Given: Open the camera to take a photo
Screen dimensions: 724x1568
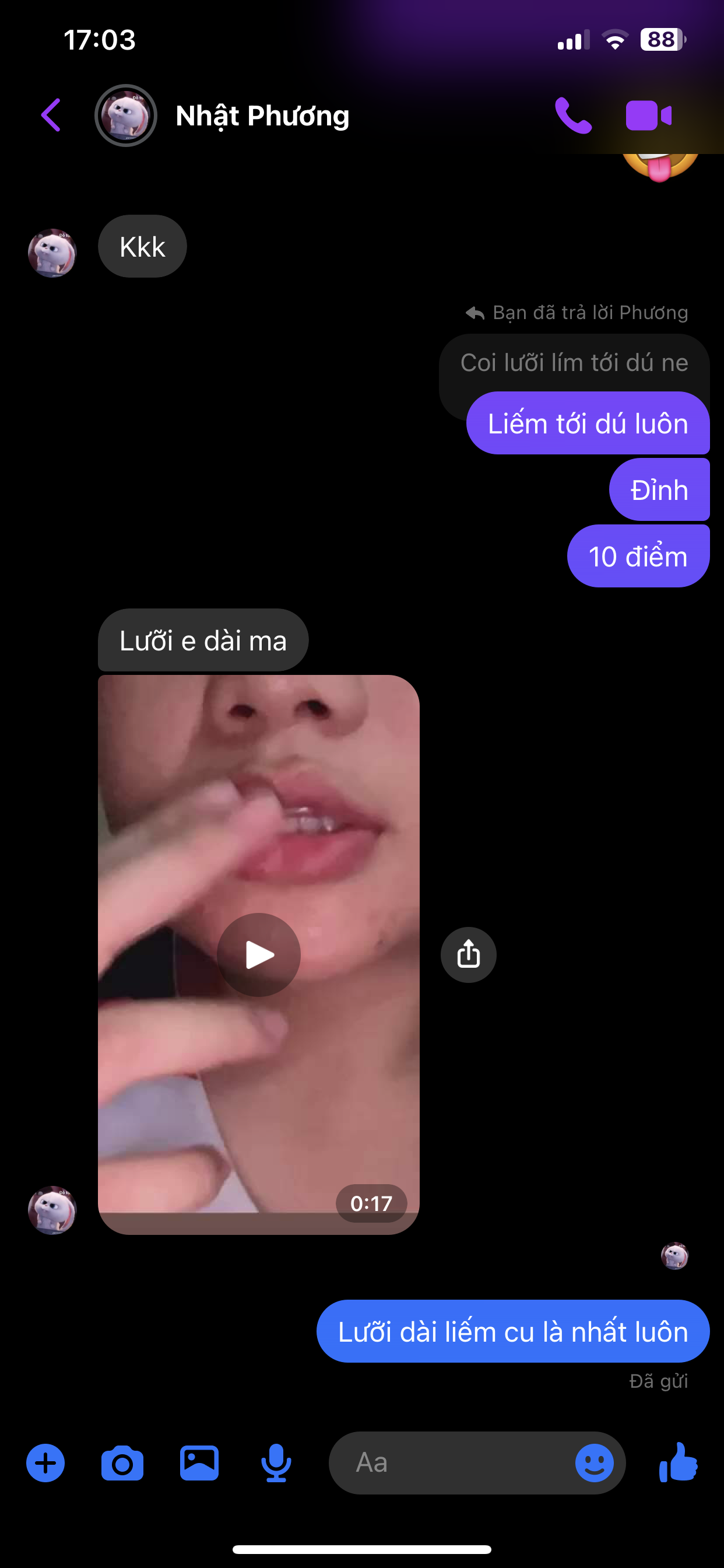Looking at the screenshot, I should coord(122,1462).
